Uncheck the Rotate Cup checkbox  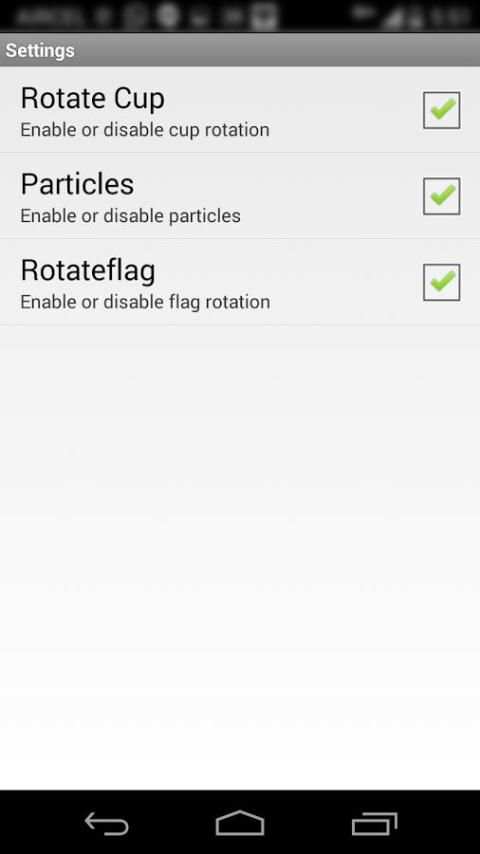[x=441, y=110]
